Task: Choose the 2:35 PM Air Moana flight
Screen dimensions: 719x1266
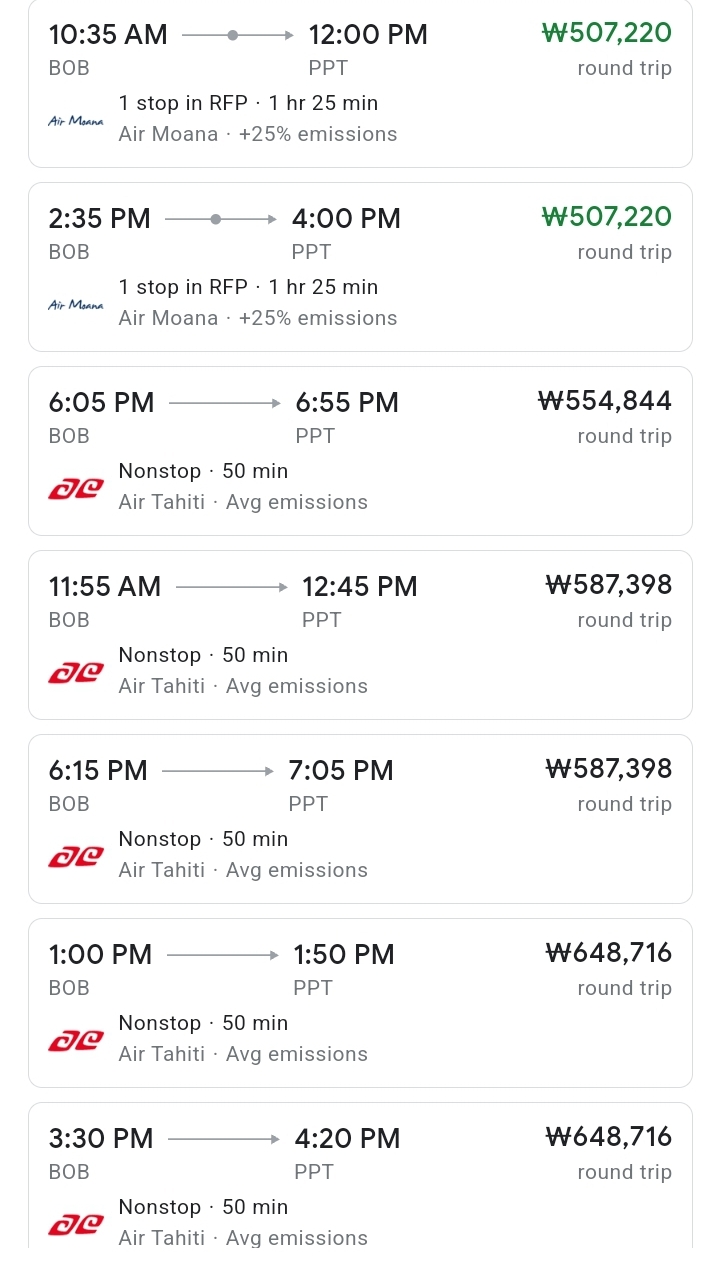Action: (360, 267)
